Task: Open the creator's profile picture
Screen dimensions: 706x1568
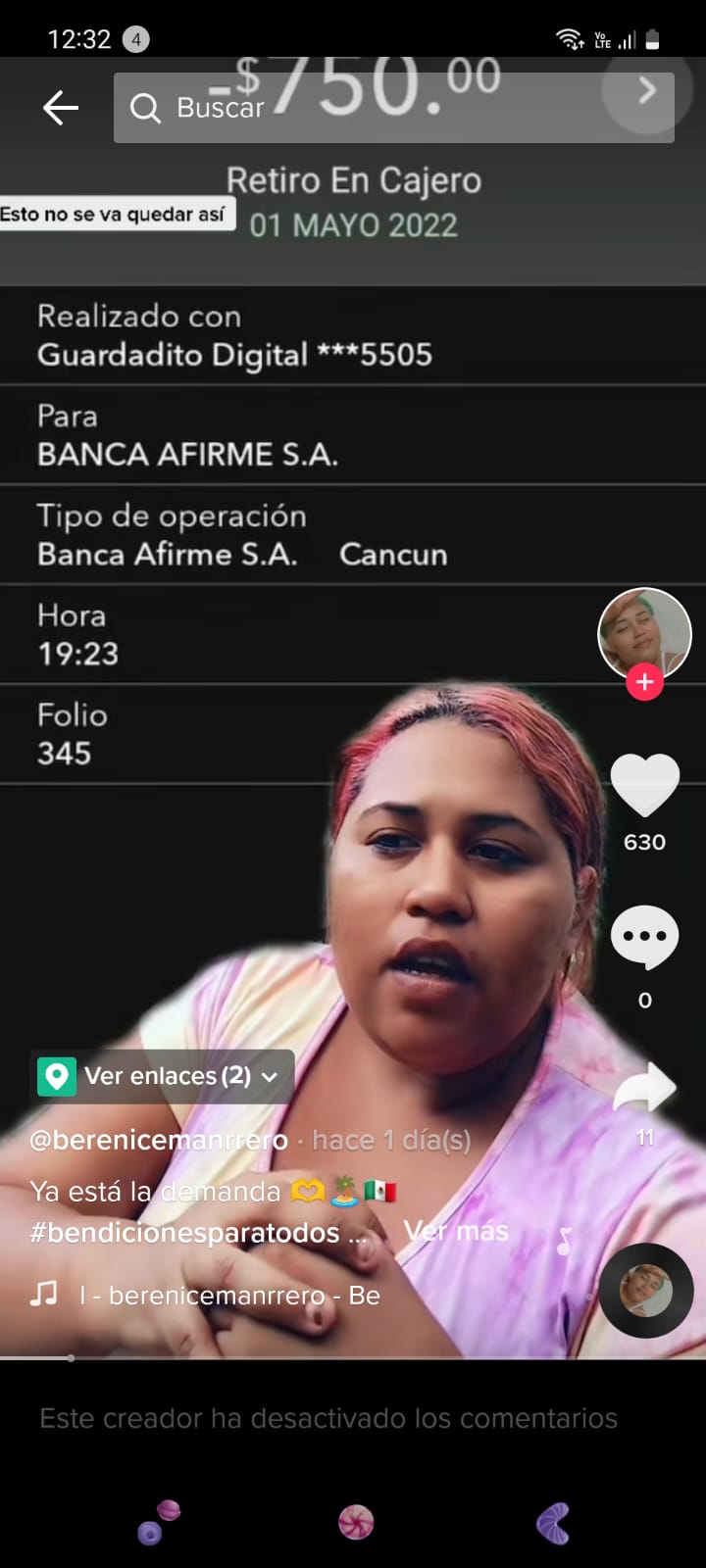Action: pyautogui.click(x=644, y=632)
